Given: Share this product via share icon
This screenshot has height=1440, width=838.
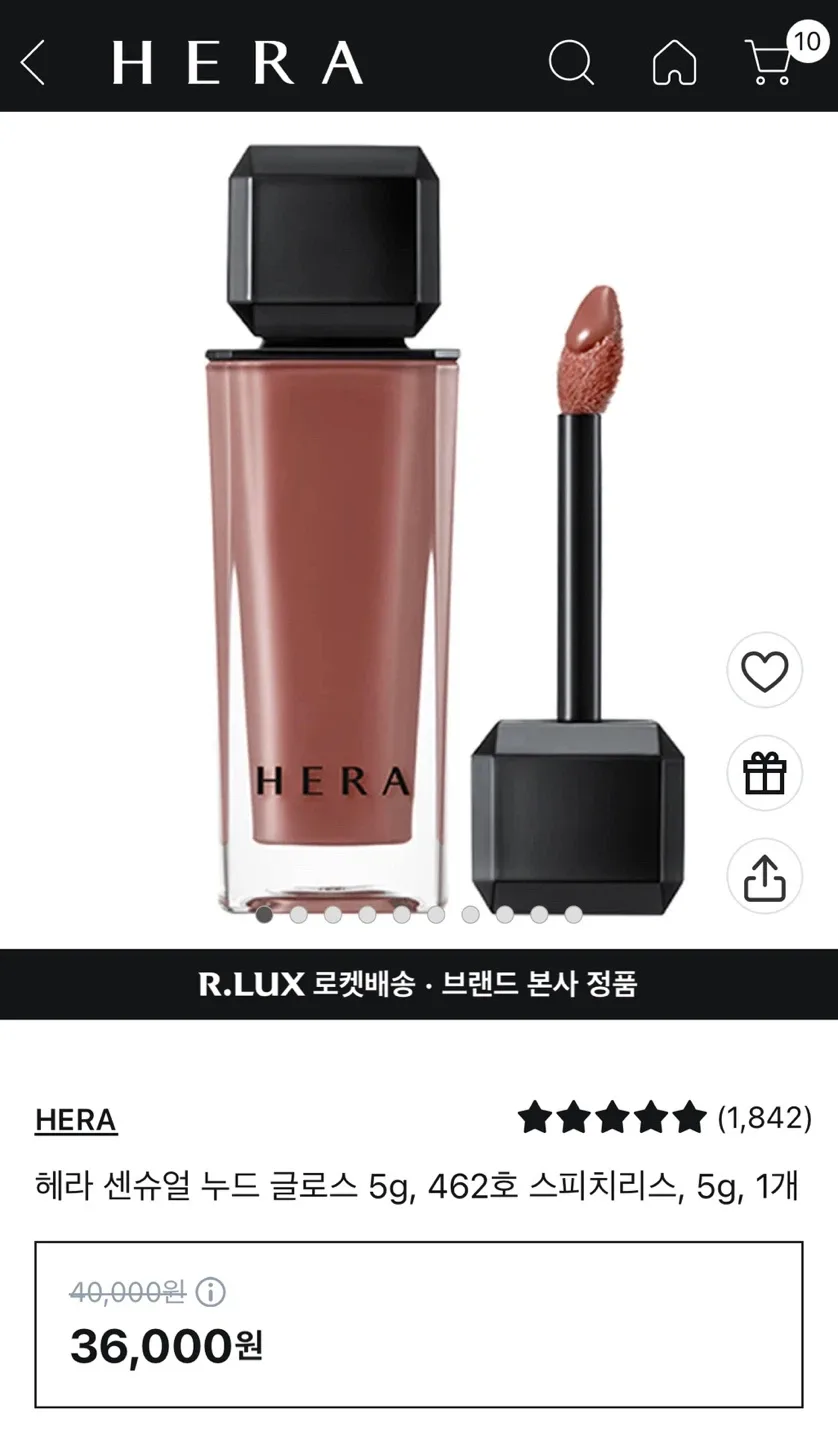Looking at the screenshot, I should [765, 876].
